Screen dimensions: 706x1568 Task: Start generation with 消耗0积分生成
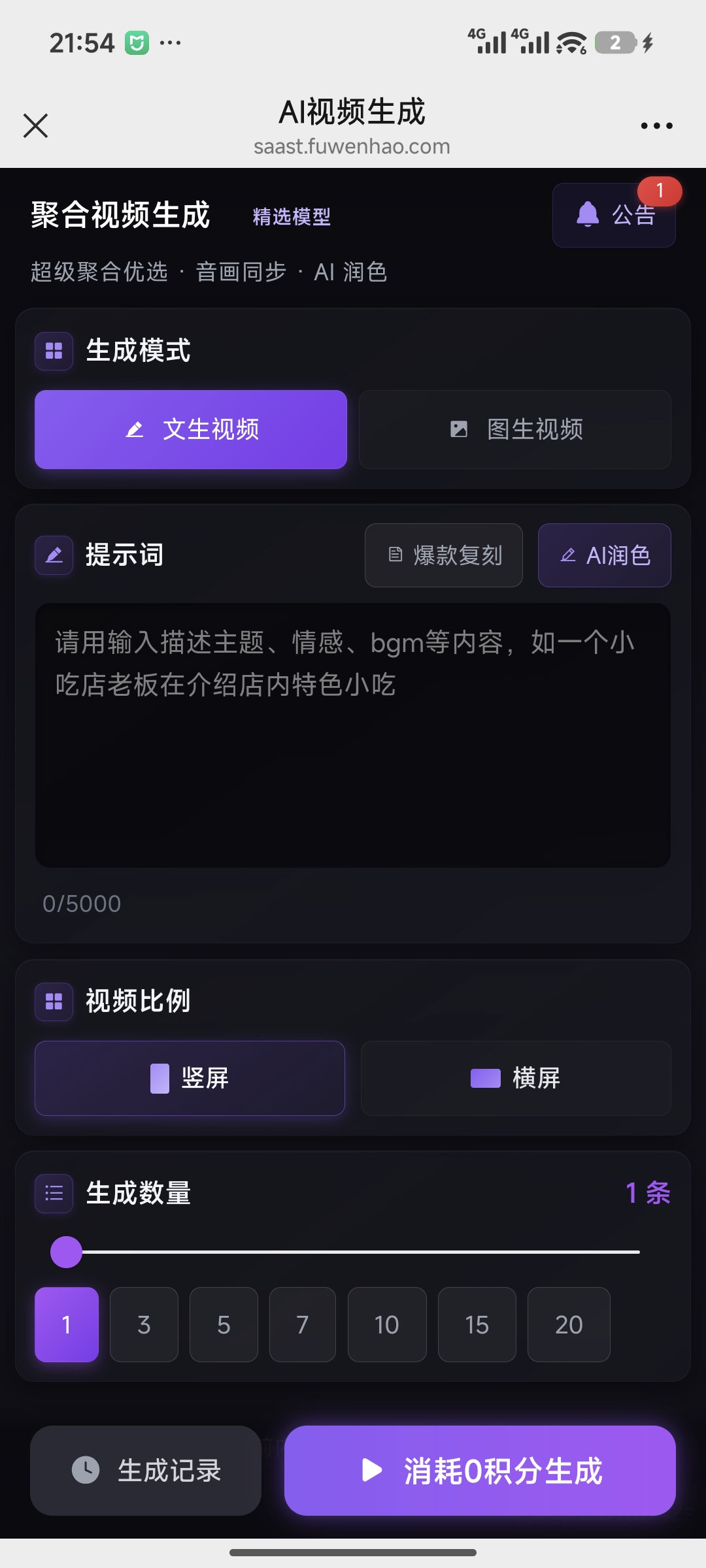click(x=480, y=1471)
